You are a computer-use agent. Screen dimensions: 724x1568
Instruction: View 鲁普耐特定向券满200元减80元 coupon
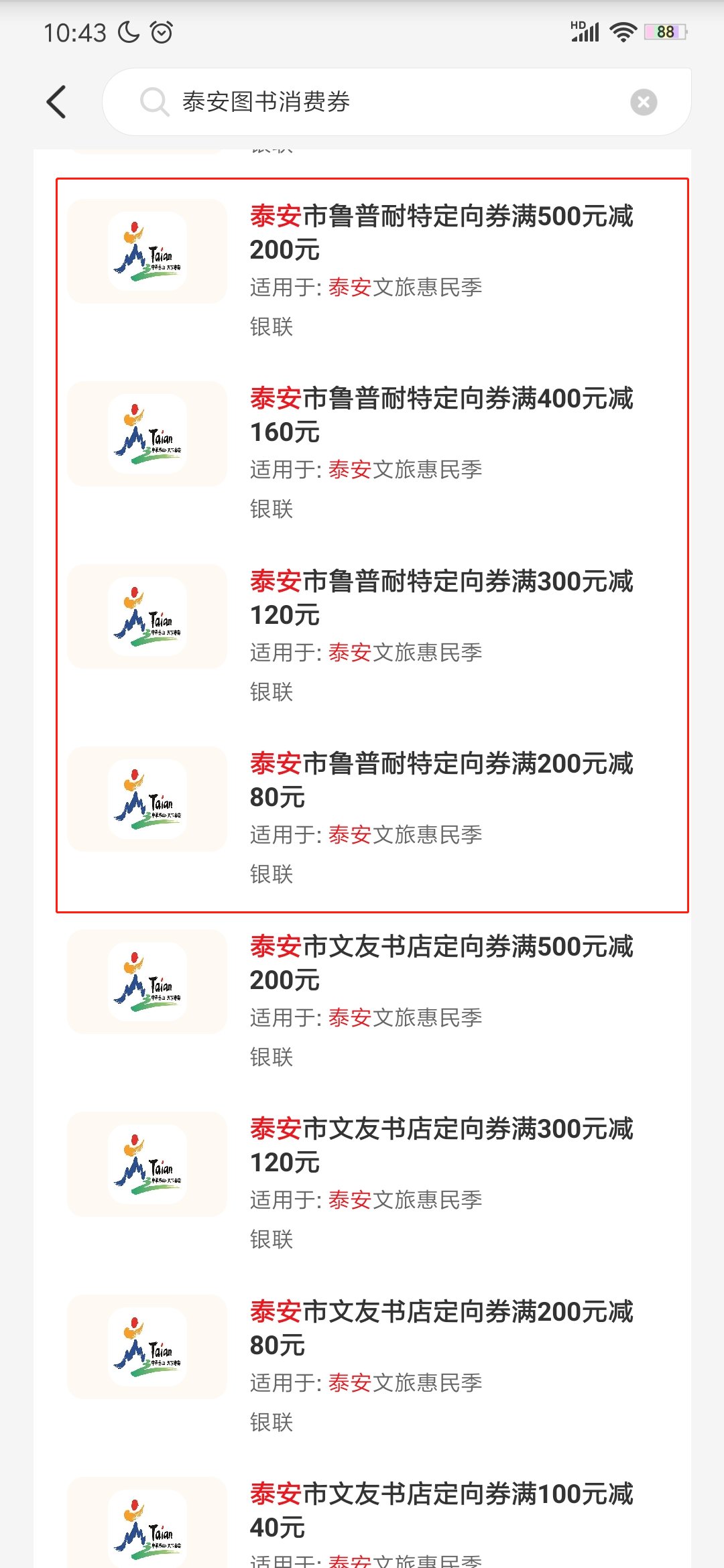point(440,780)
